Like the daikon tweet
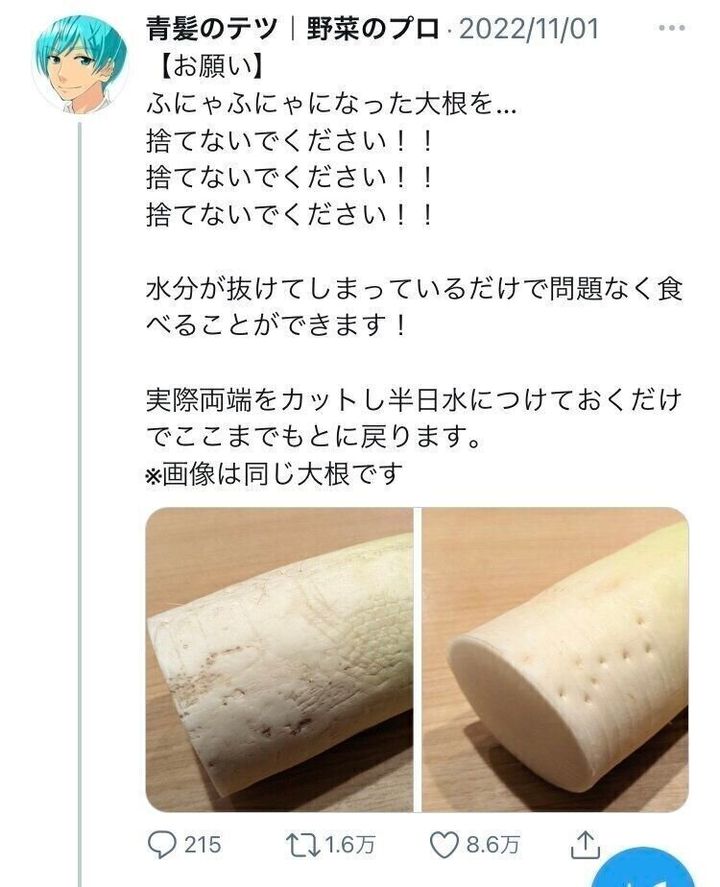The image size is (720, 887). coord(443,845)
